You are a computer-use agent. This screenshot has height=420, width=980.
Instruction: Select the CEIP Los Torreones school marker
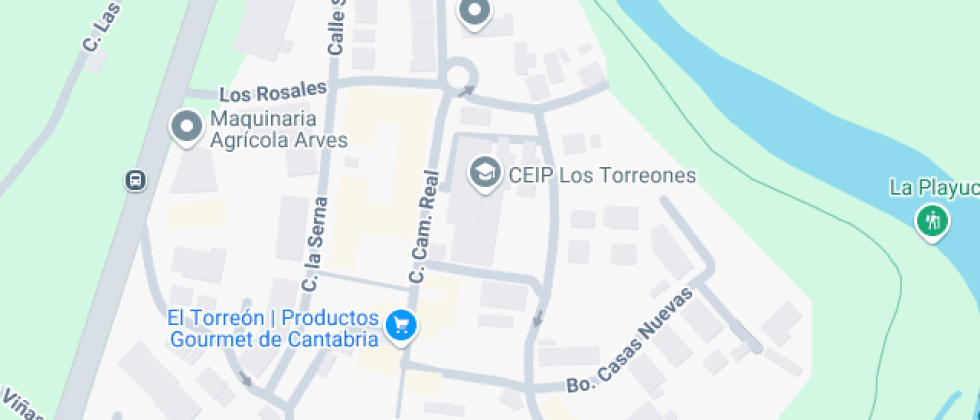click(486, 173)
